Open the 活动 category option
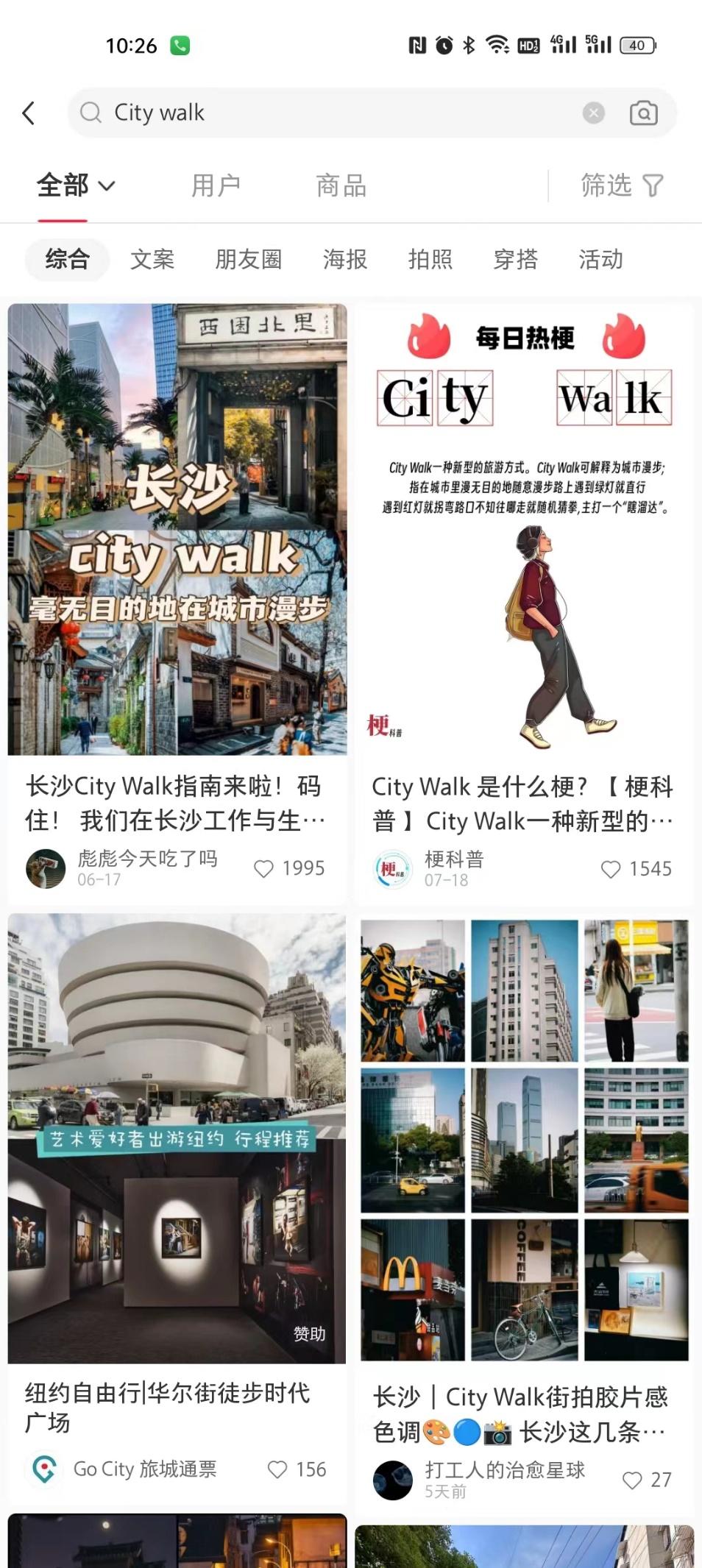This screenshot has height=1568, width=702. [x=600, y=259]
